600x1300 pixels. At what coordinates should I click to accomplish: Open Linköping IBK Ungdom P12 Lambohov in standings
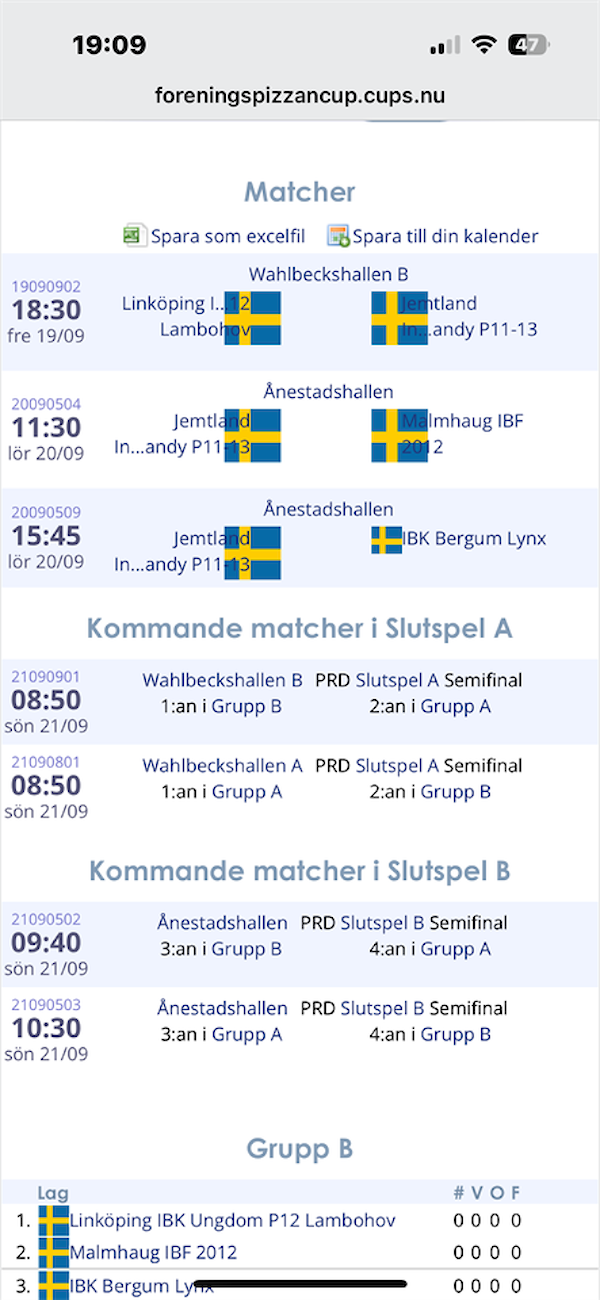232,1221
